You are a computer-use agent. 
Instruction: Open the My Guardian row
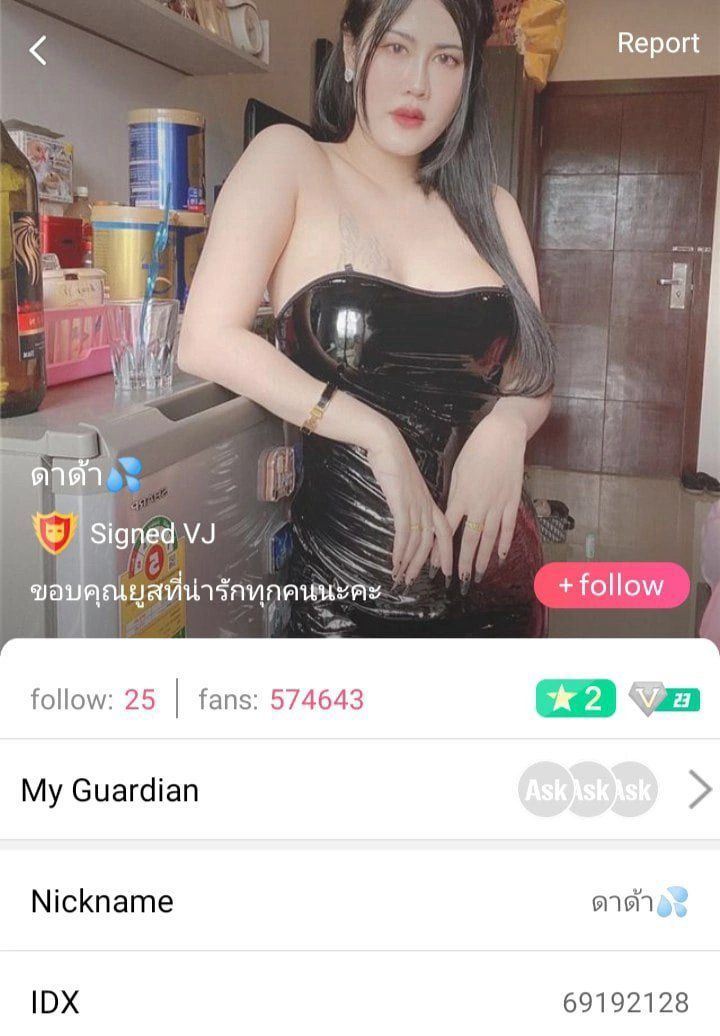coord(359,790)
